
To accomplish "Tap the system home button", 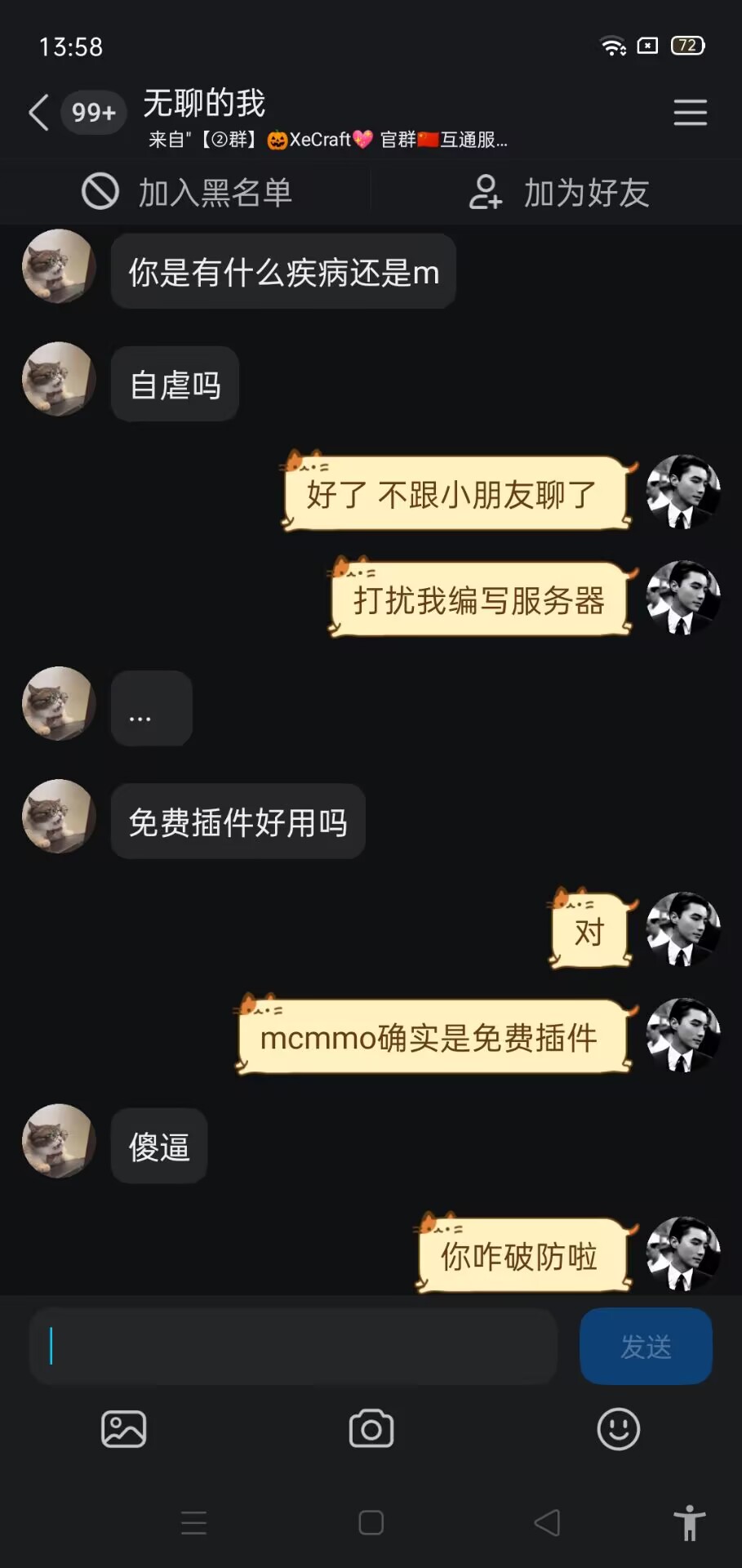I will point(371,1523).
